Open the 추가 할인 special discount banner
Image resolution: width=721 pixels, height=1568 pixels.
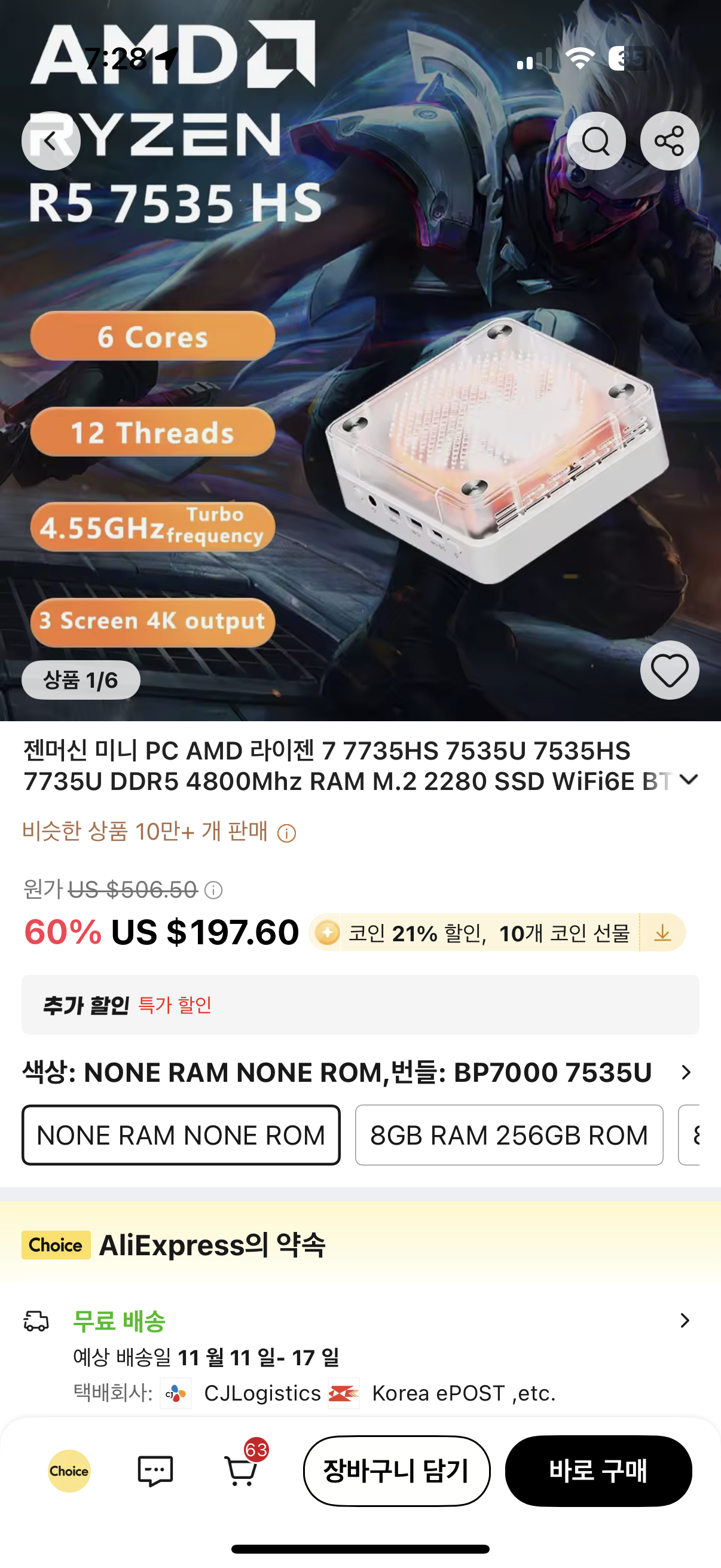[x=360, y=1004]
